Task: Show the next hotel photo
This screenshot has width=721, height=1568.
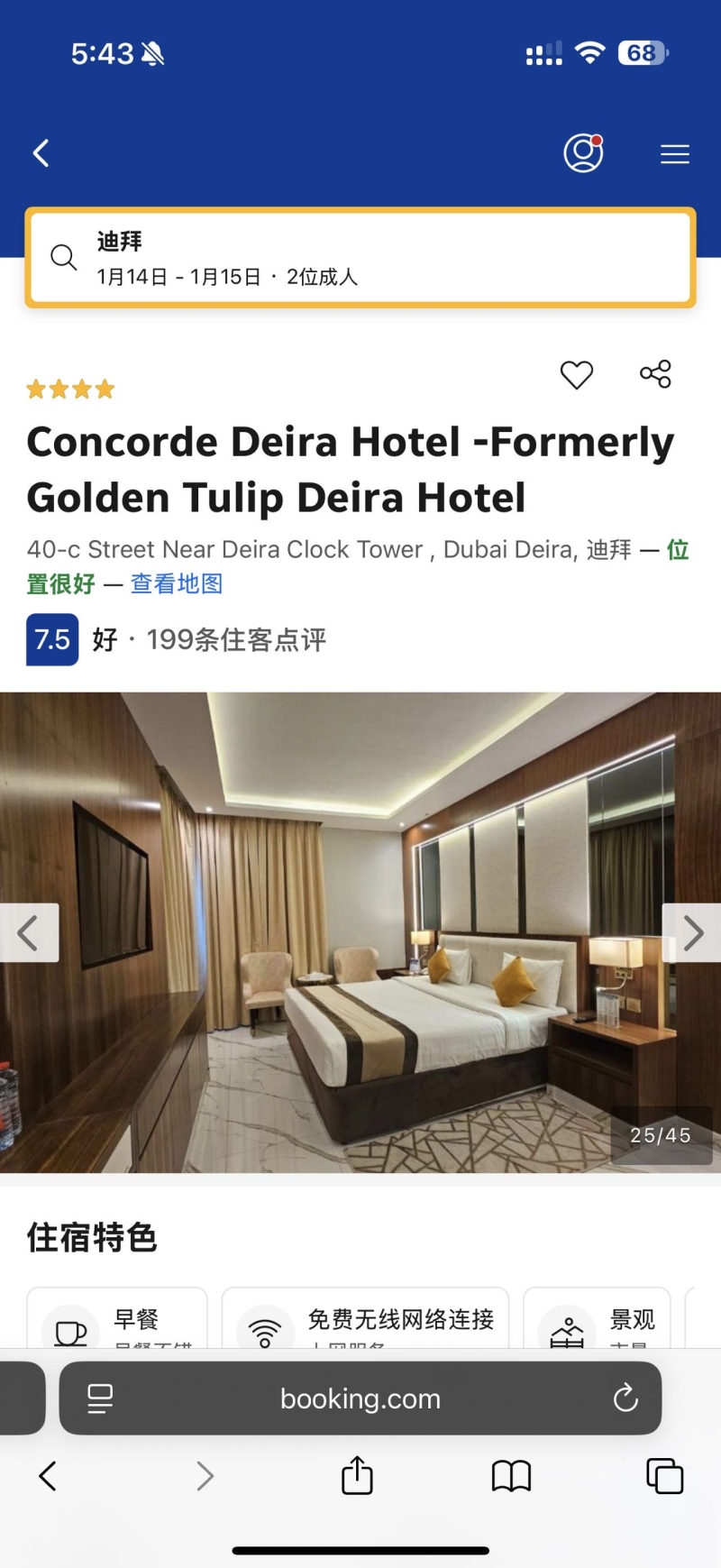Action: click(692, 933)
